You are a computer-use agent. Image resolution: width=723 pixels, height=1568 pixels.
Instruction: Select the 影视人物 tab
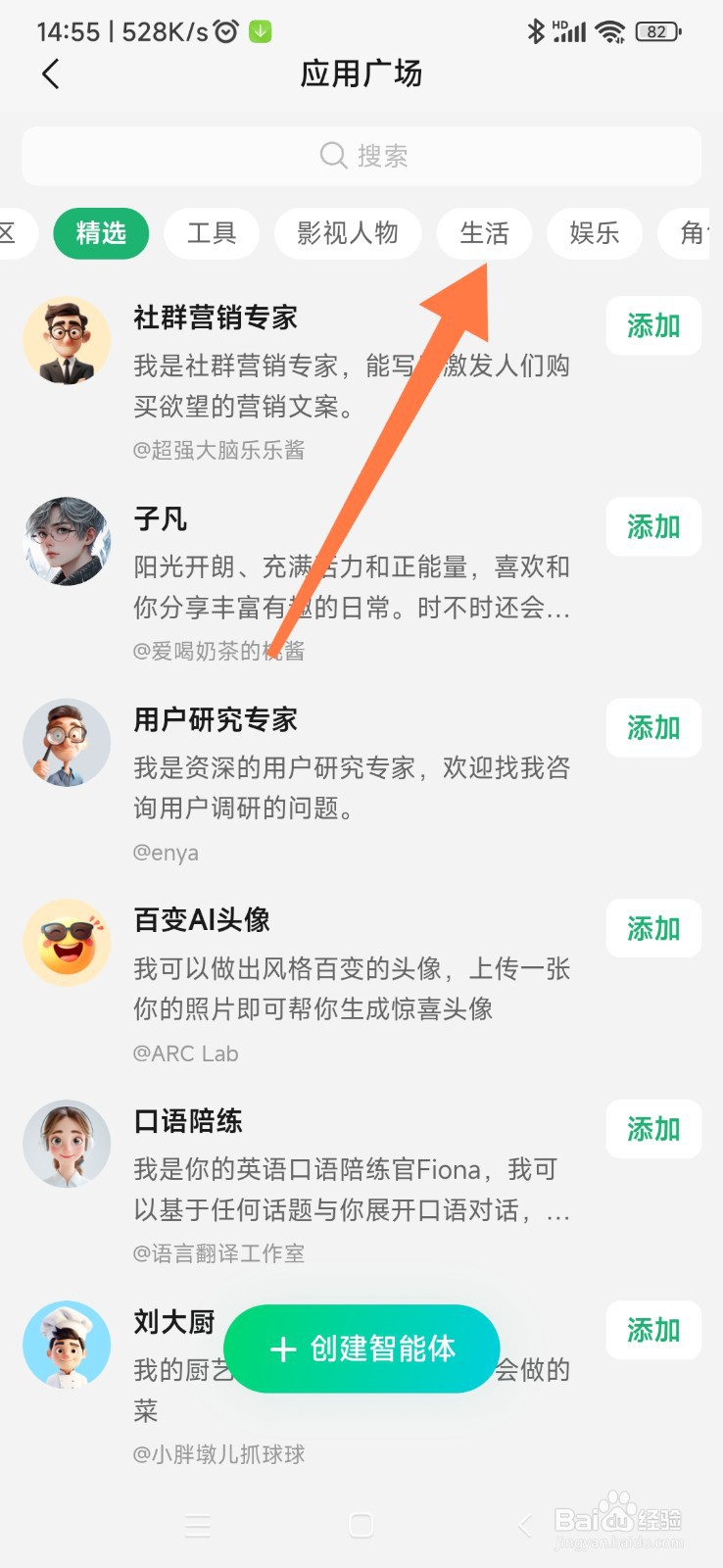348,233
